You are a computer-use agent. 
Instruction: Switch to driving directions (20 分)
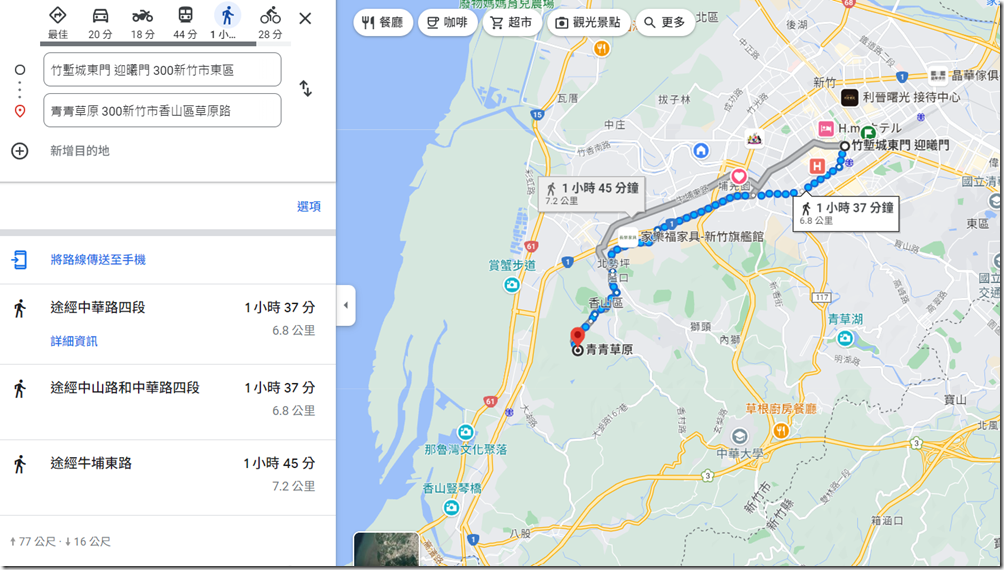coord(100,22)
